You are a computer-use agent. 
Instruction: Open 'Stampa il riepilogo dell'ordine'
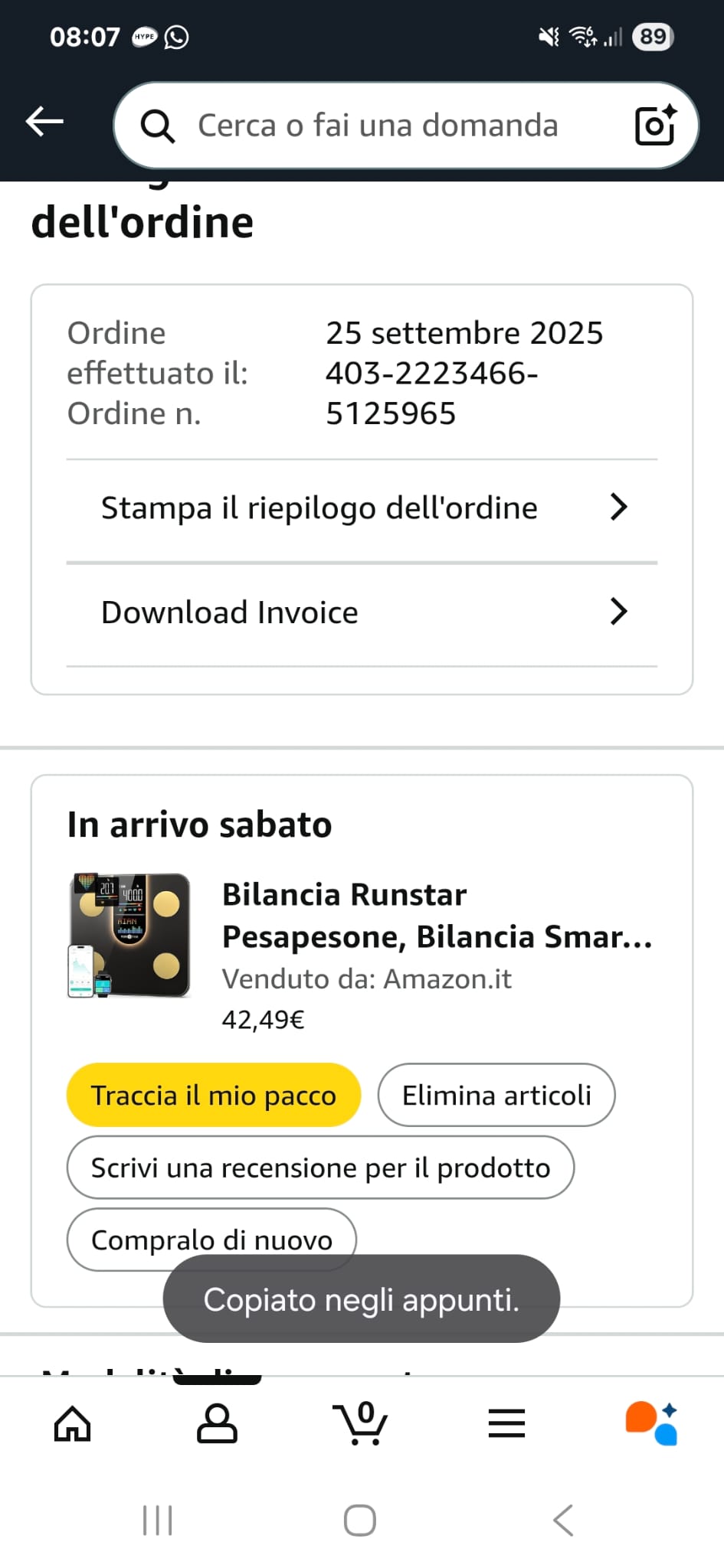coord(362,508)
